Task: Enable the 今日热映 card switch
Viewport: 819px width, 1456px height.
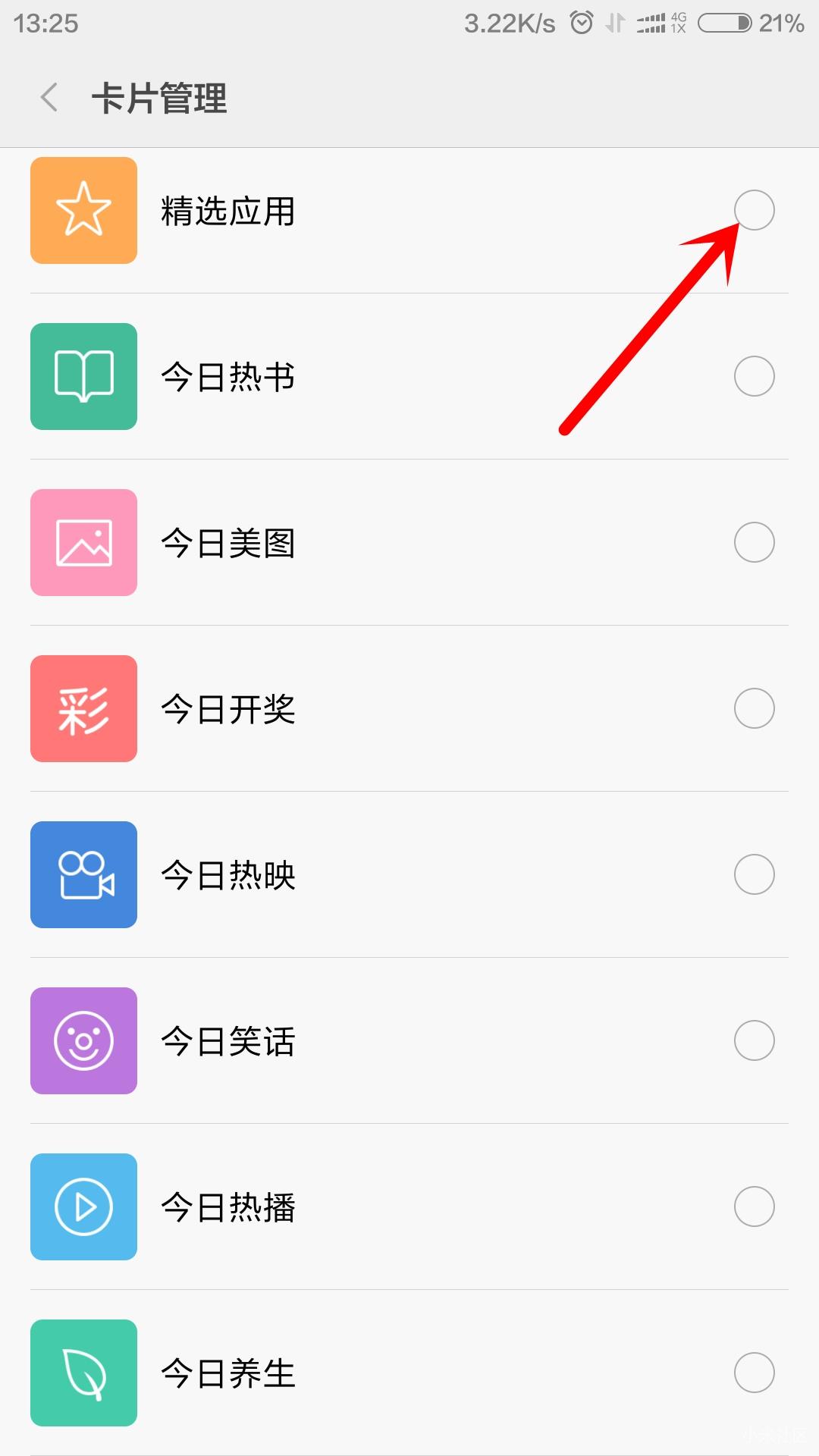Action: [x=755, y=874]
